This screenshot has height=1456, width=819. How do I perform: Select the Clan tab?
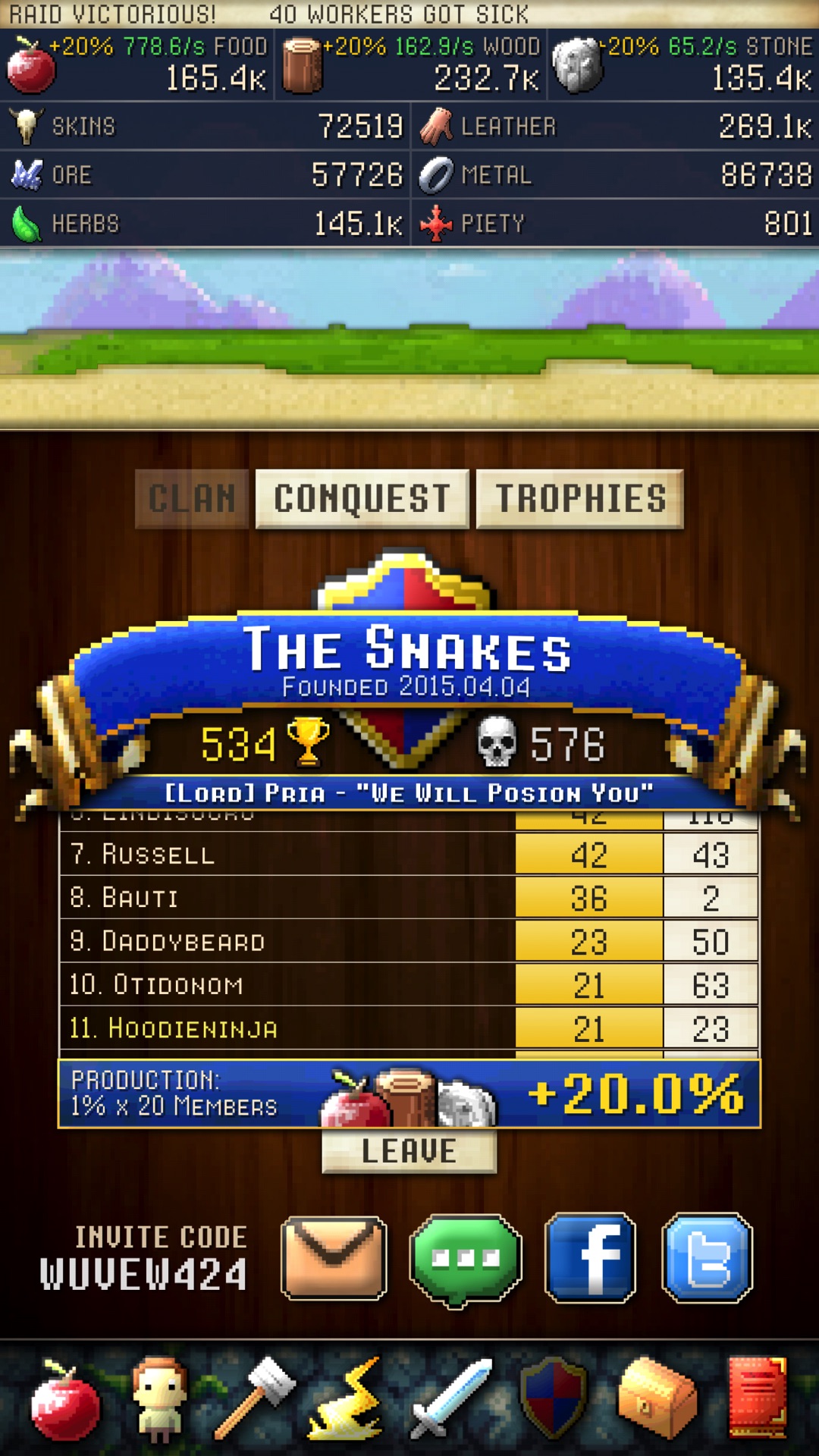(x=192, y=498)
